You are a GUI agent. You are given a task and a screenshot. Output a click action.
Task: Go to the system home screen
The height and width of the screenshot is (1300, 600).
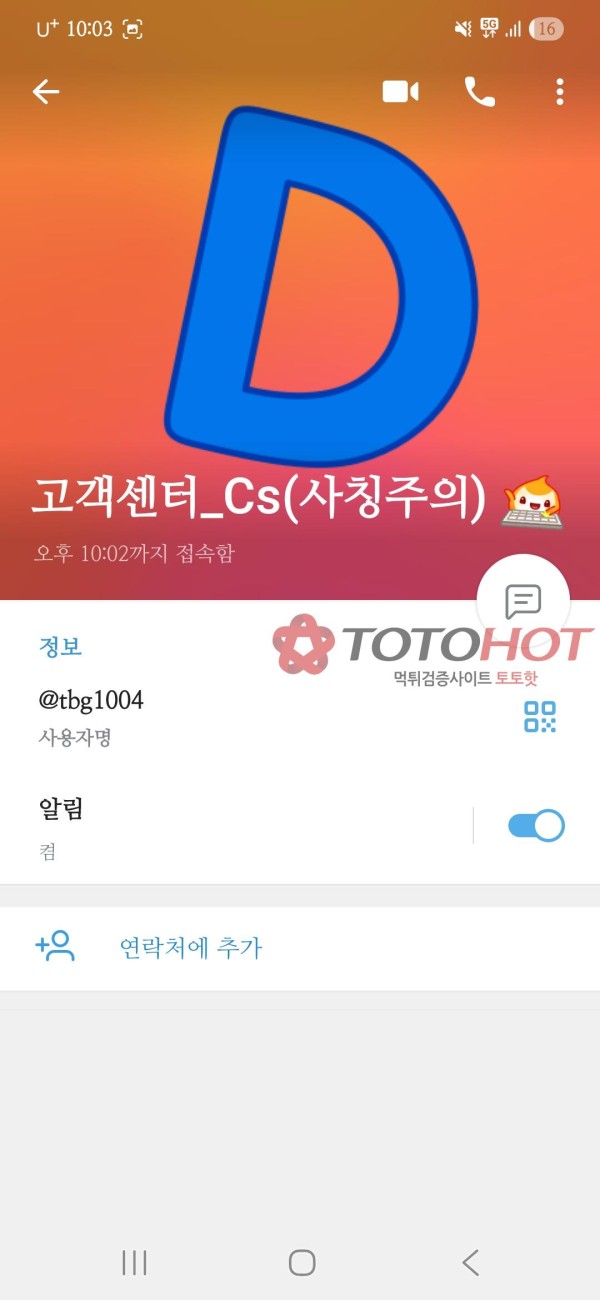tap(301, 1262)
